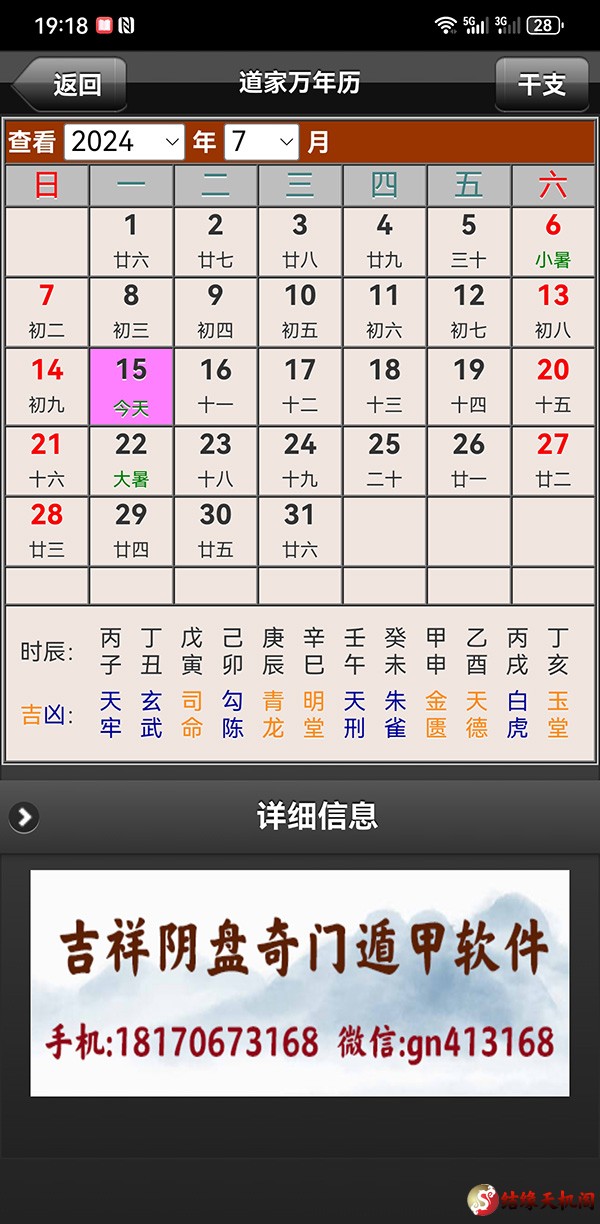Choose July 1 on the calendar
Viewport: 600px width, 1224px height.
[x=131, y=241]
